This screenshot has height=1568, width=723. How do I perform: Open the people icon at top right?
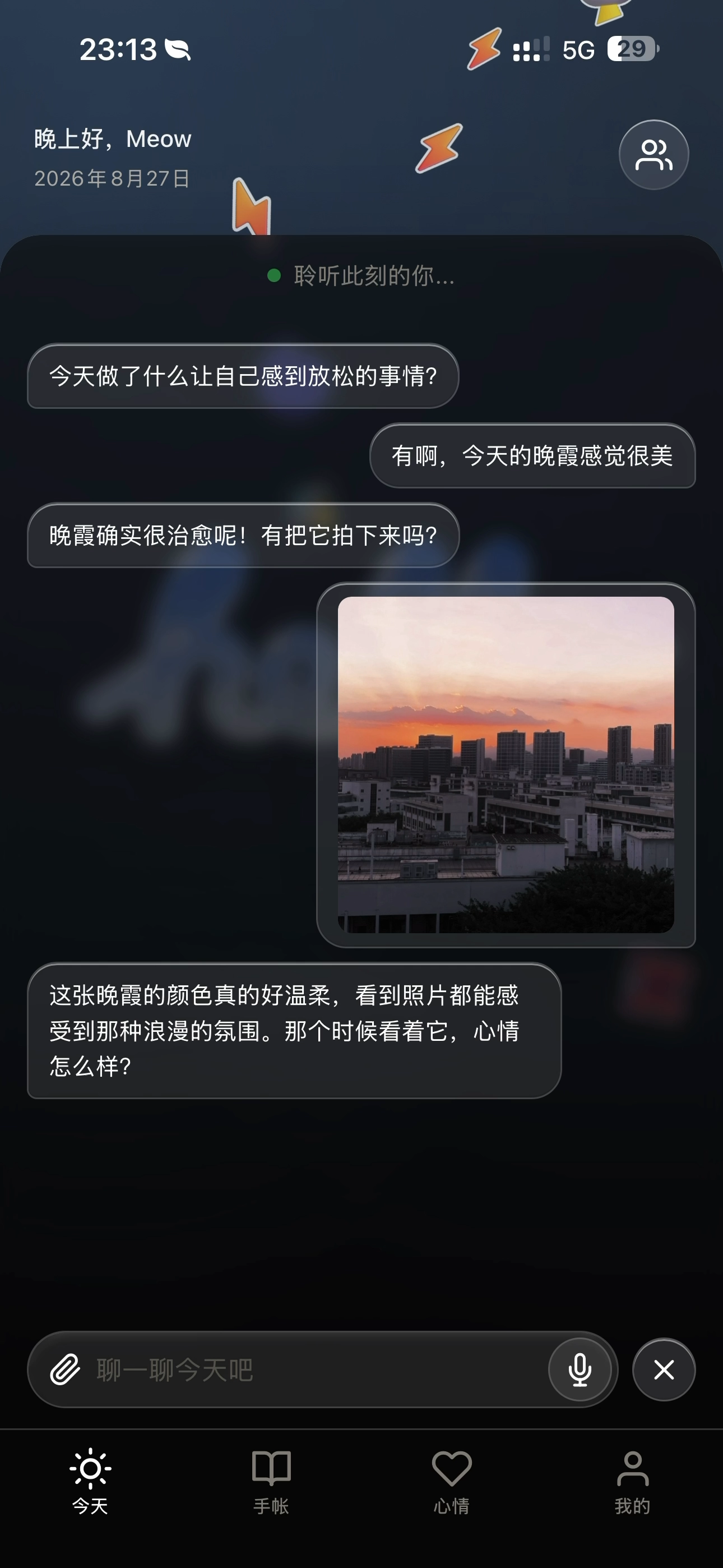tap(654, 155)
